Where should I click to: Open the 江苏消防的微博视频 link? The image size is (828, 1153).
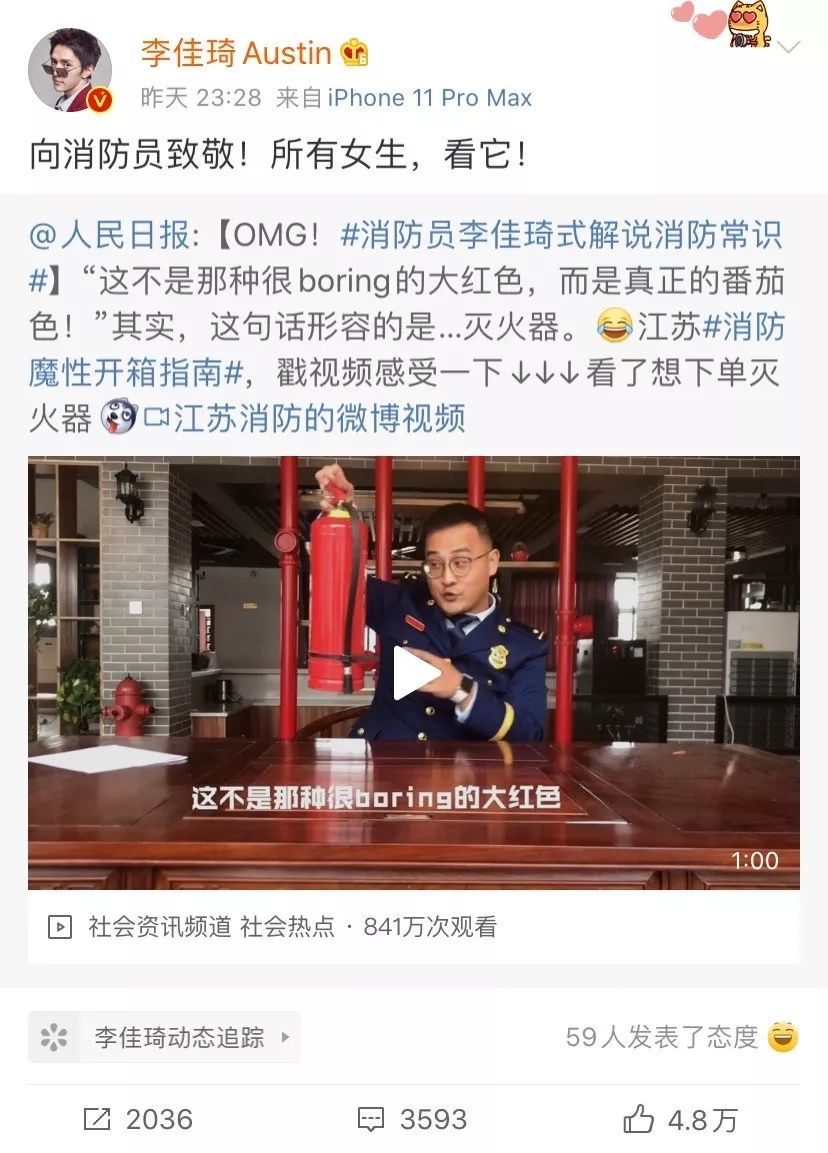coord(306,418)
